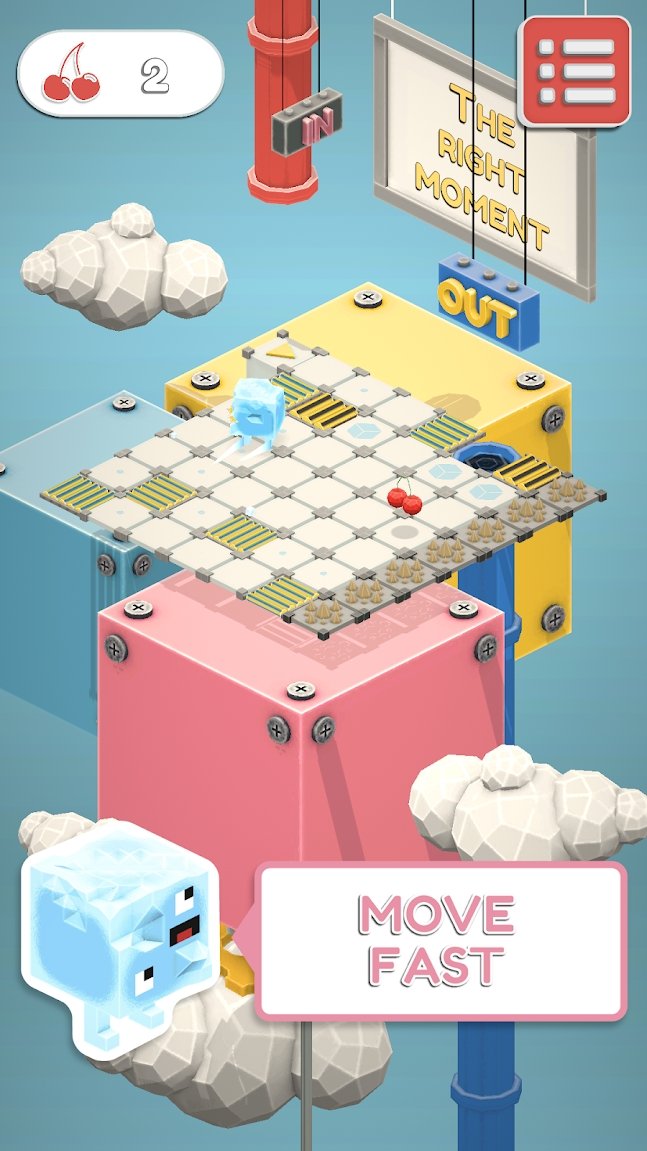The image size is (647, 1151).
Task: Open the red list menu button
Action: tap(574, 71)
